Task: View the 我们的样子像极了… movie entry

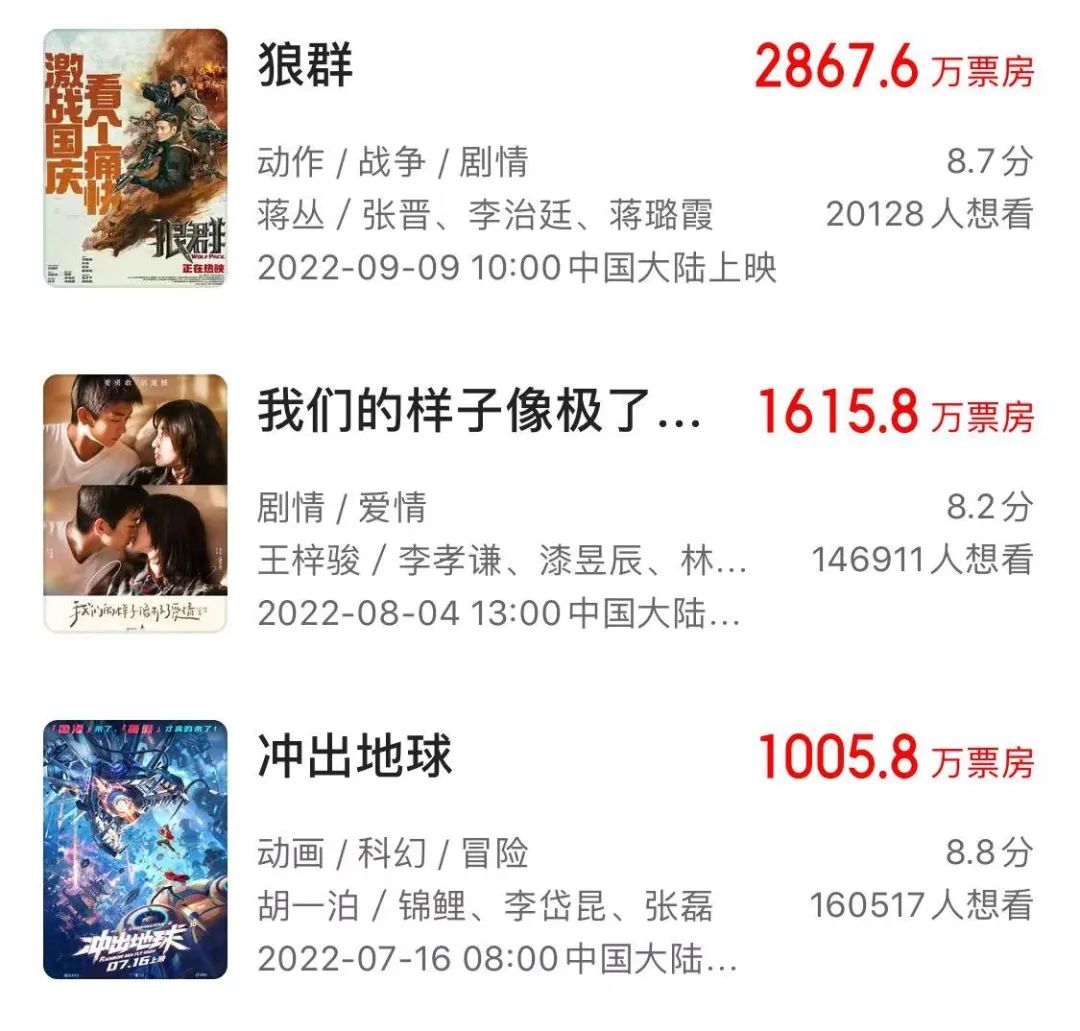Action: pos(478,412)
